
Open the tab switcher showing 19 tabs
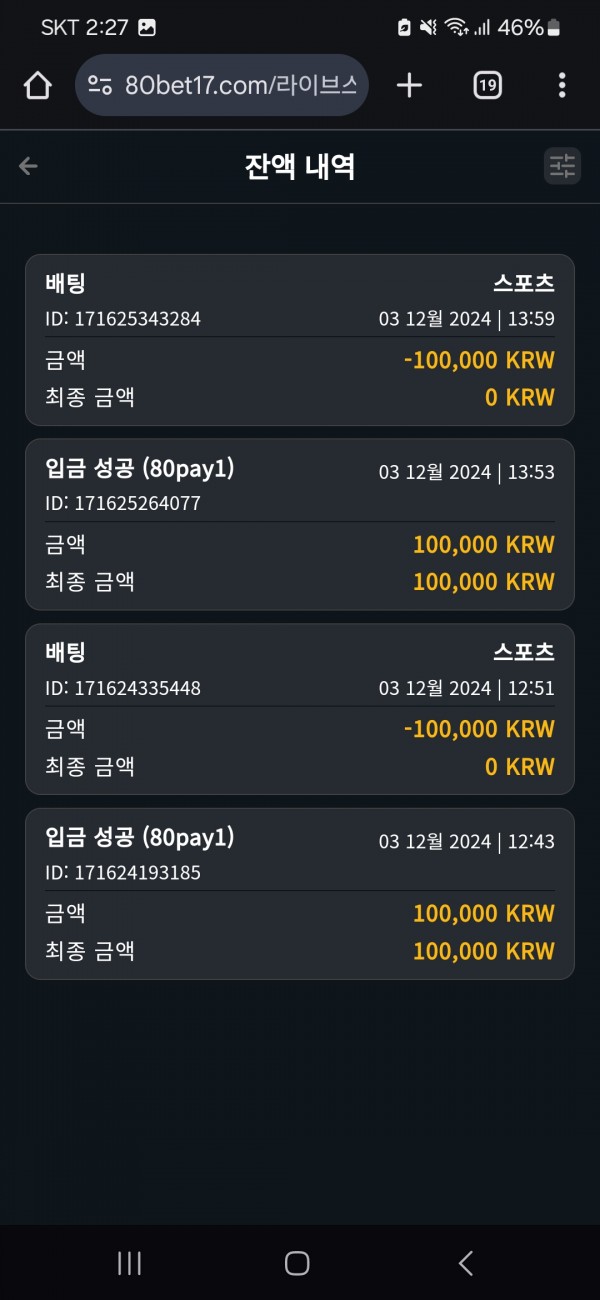click(487, 85)
